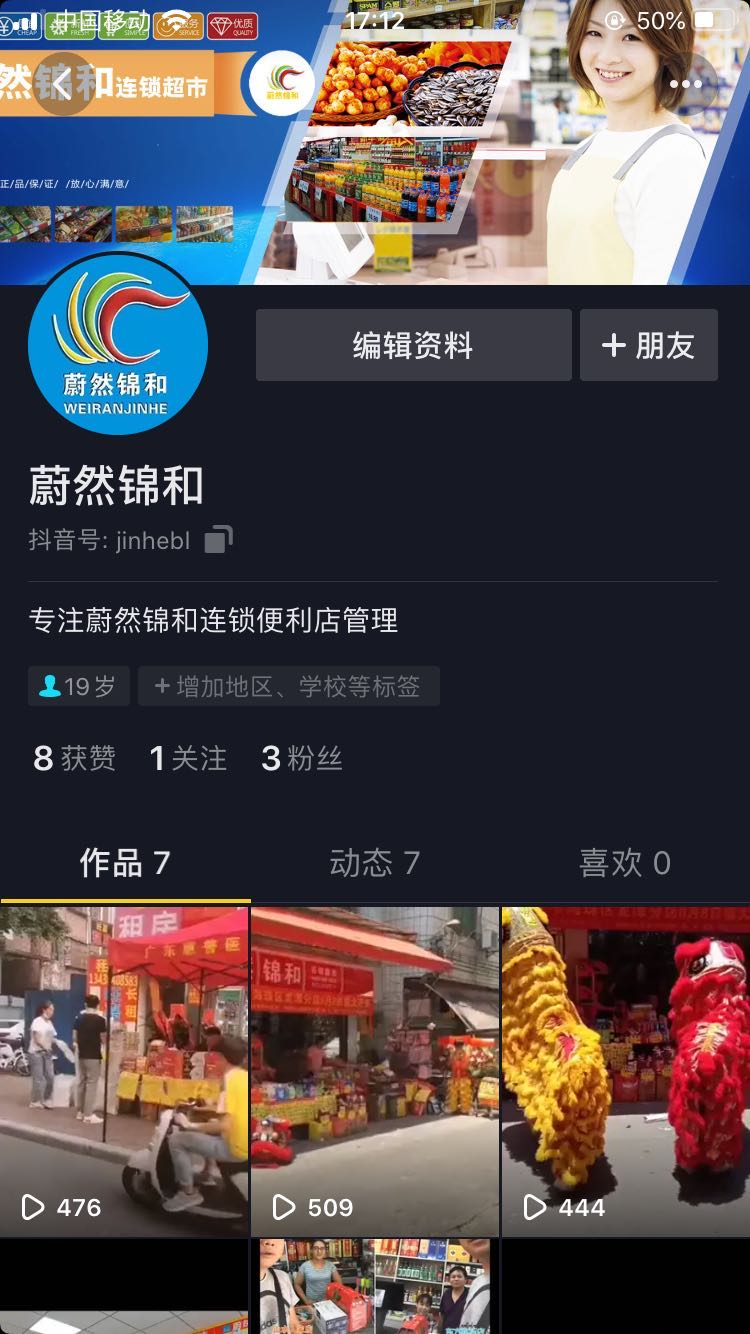Play the video with 509 plays

click(375, 1070)
